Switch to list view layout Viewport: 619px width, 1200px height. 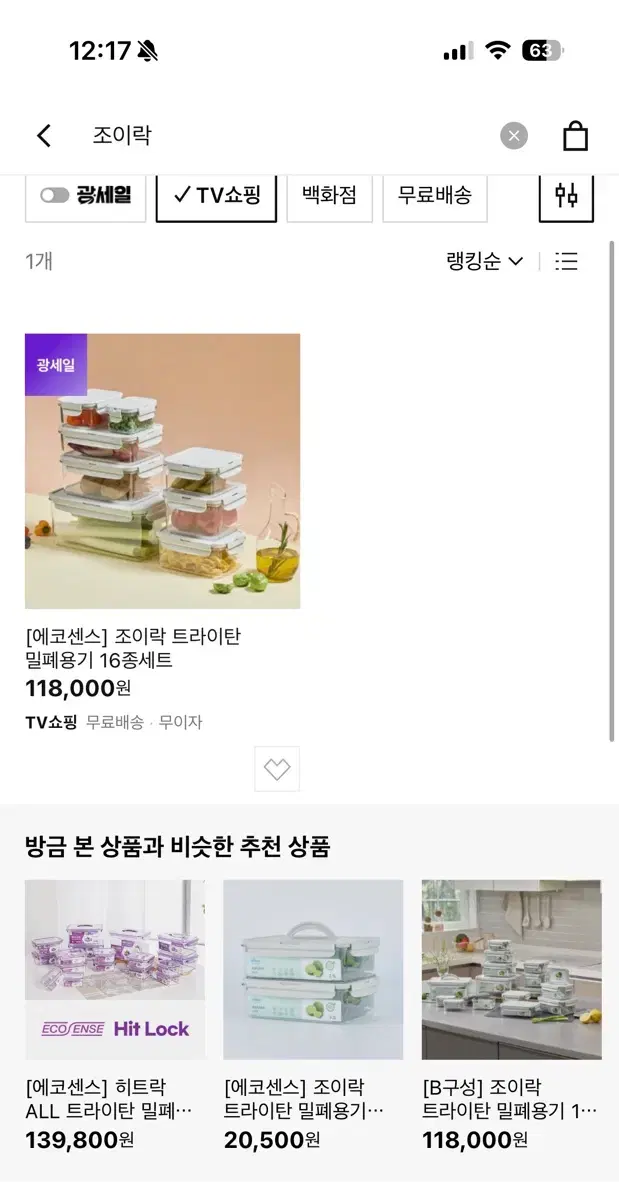click(x=567, y=262)
